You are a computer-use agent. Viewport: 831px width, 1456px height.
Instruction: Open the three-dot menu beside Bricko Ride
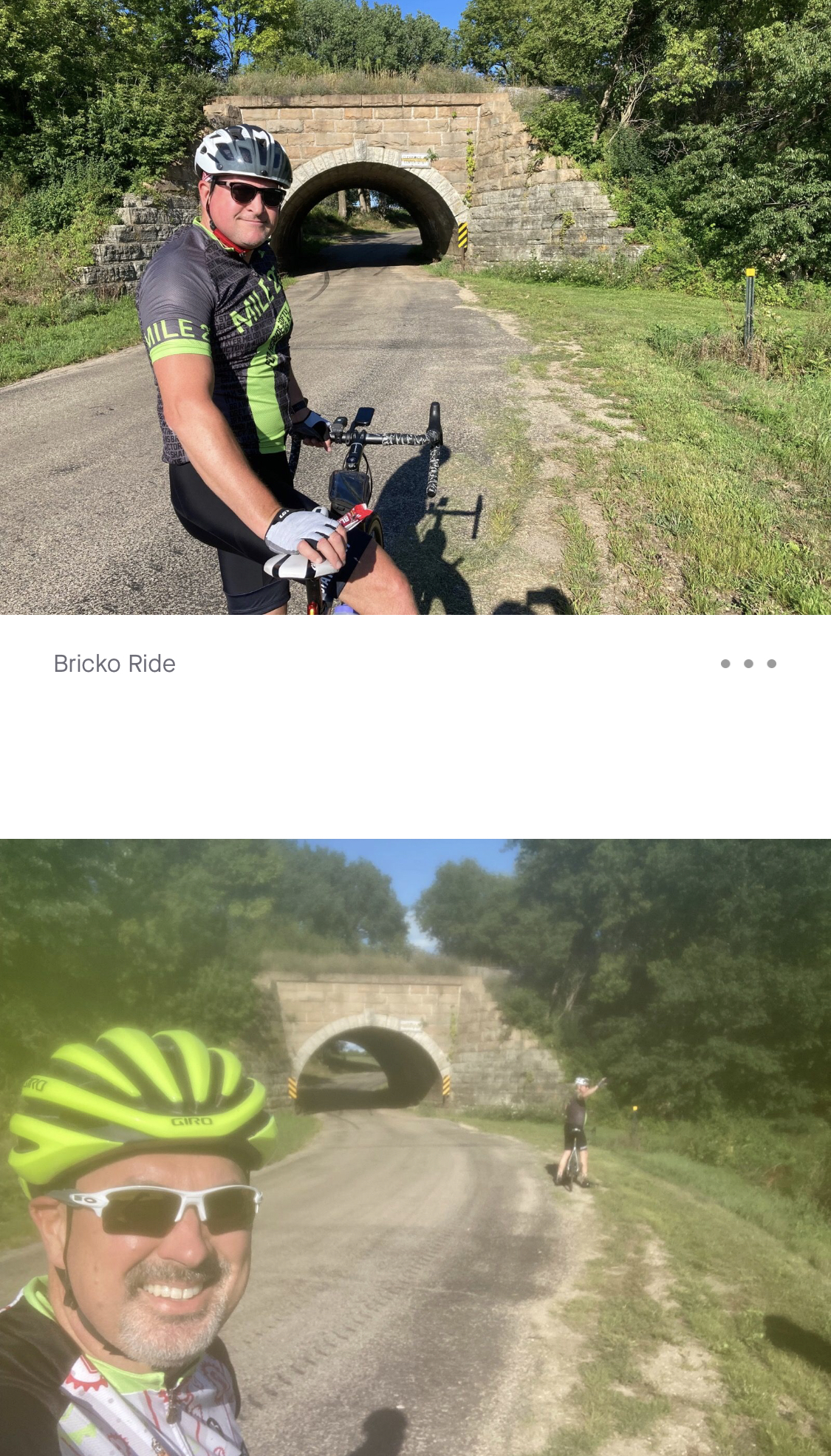(748, 664)
